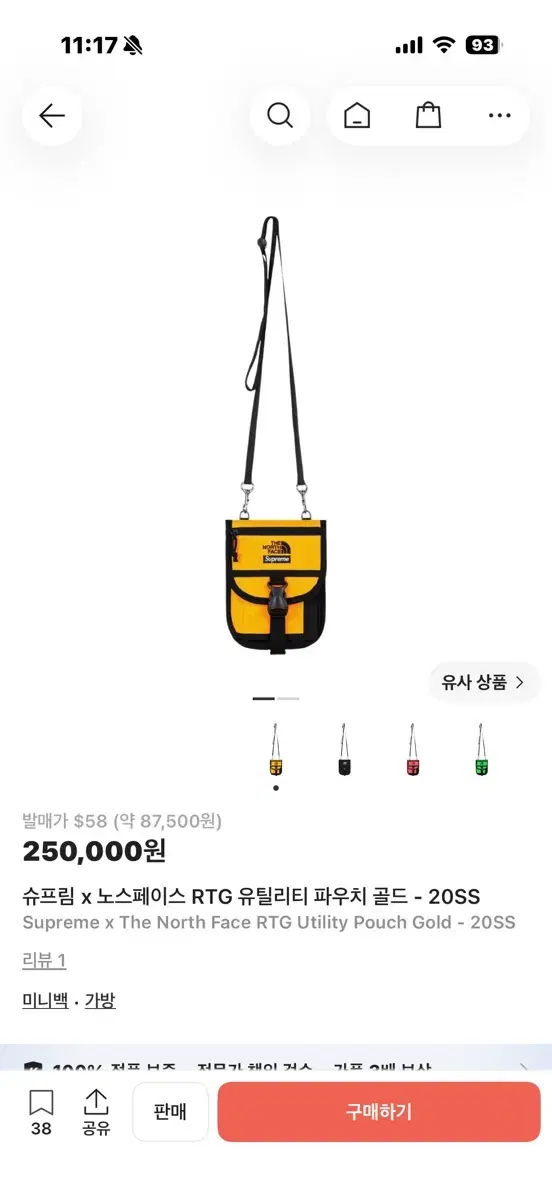The height and width of the screenshot is (1200, 552).
Task: Open the 리뷰 1 reviews link
Action: click(x=44, y=961)
